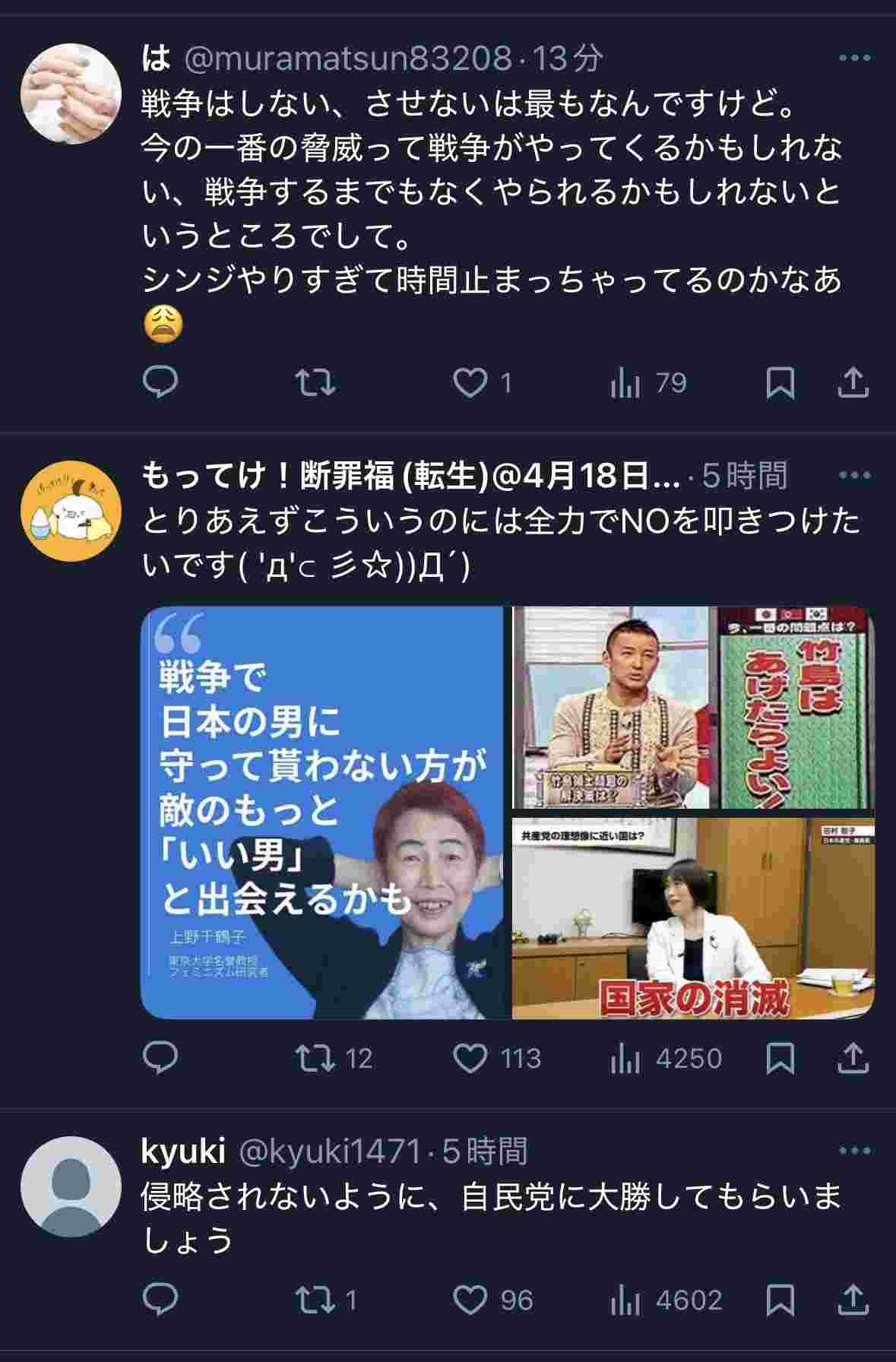
Task: View the 4250 view count analytics
Action: point(666,1058)
